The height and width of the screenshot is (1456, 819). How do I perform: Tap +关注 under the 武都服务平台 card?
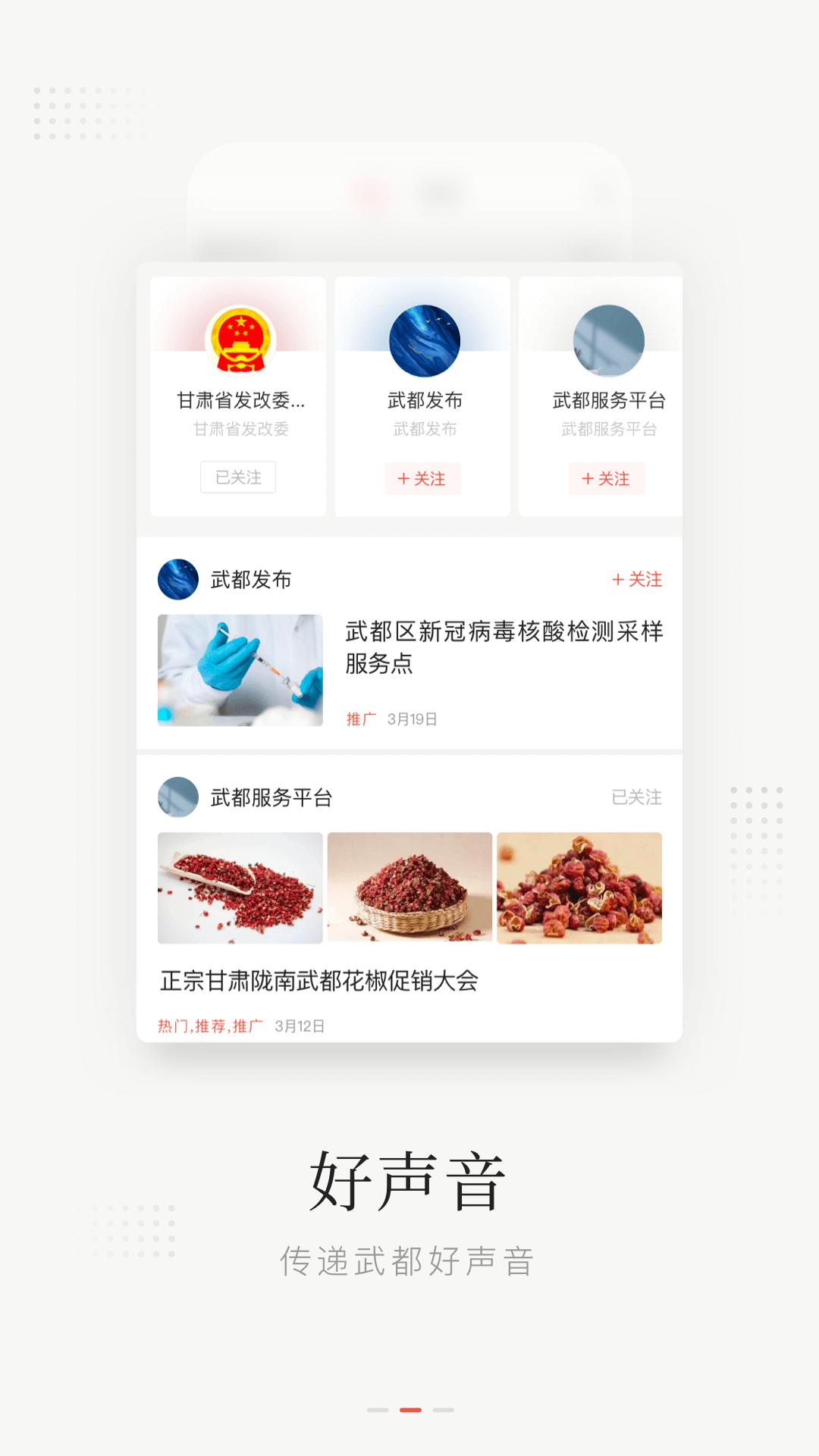click(x=604, y=478)
